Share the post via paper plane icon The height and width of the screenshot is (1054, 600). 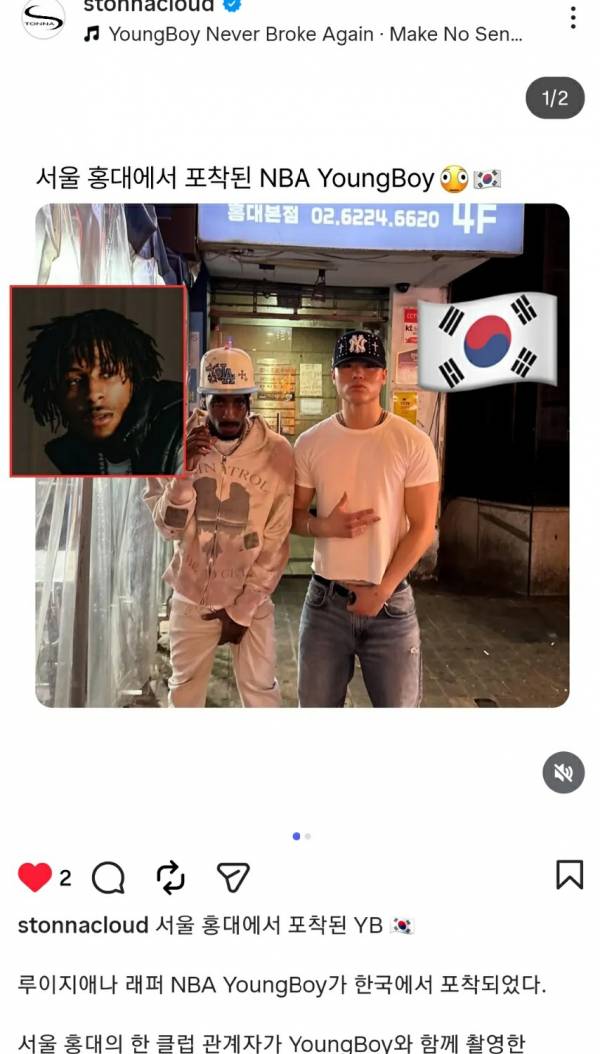click(233, 878)
